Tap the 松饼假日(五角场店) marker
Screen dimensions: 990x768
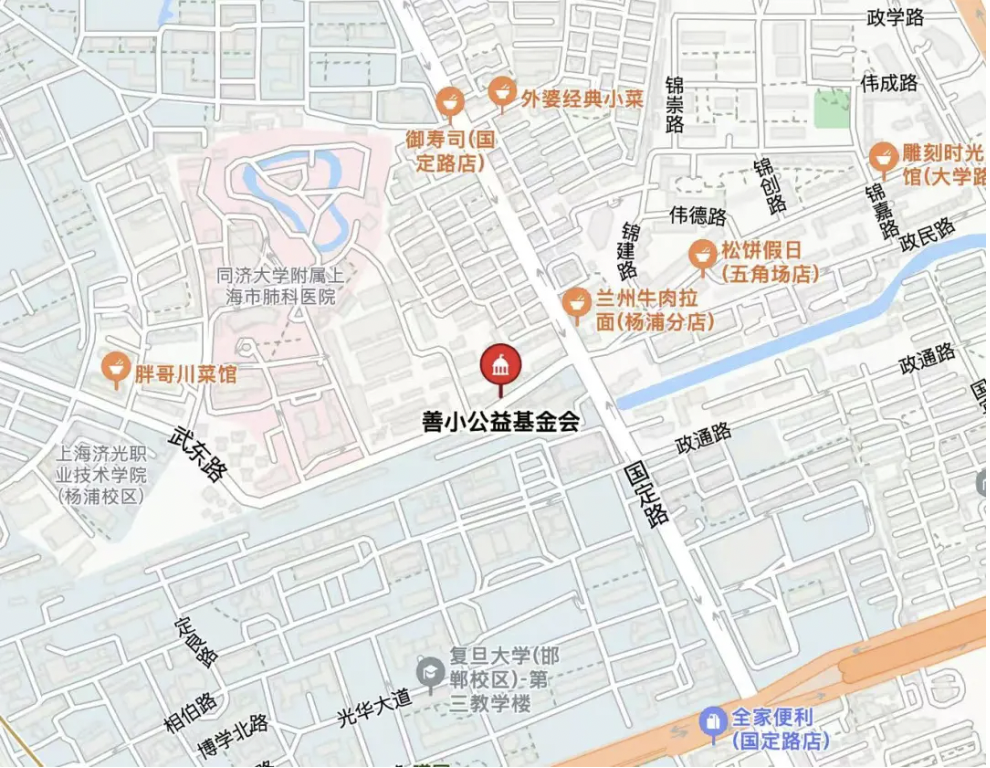coord(702,255)
